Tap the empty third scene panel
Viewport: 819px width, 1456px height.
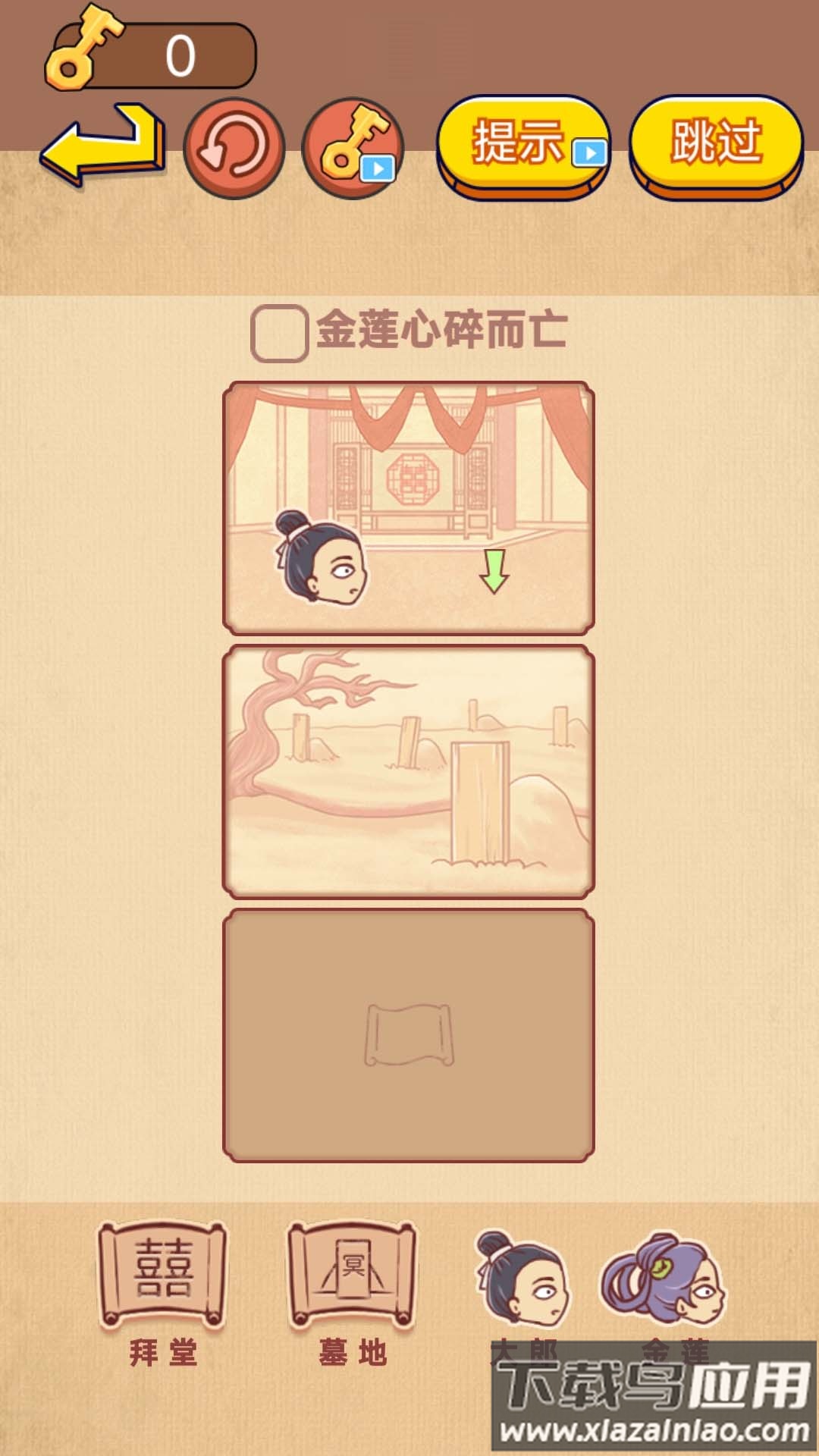pyautogui.click(x=408, y=1035)
